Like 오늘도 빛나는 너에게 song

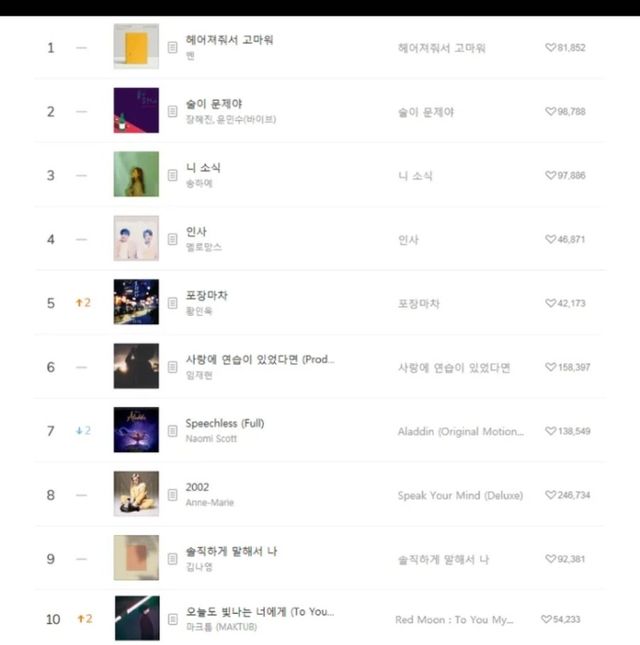pyautogui.click(x=546, y=620)
